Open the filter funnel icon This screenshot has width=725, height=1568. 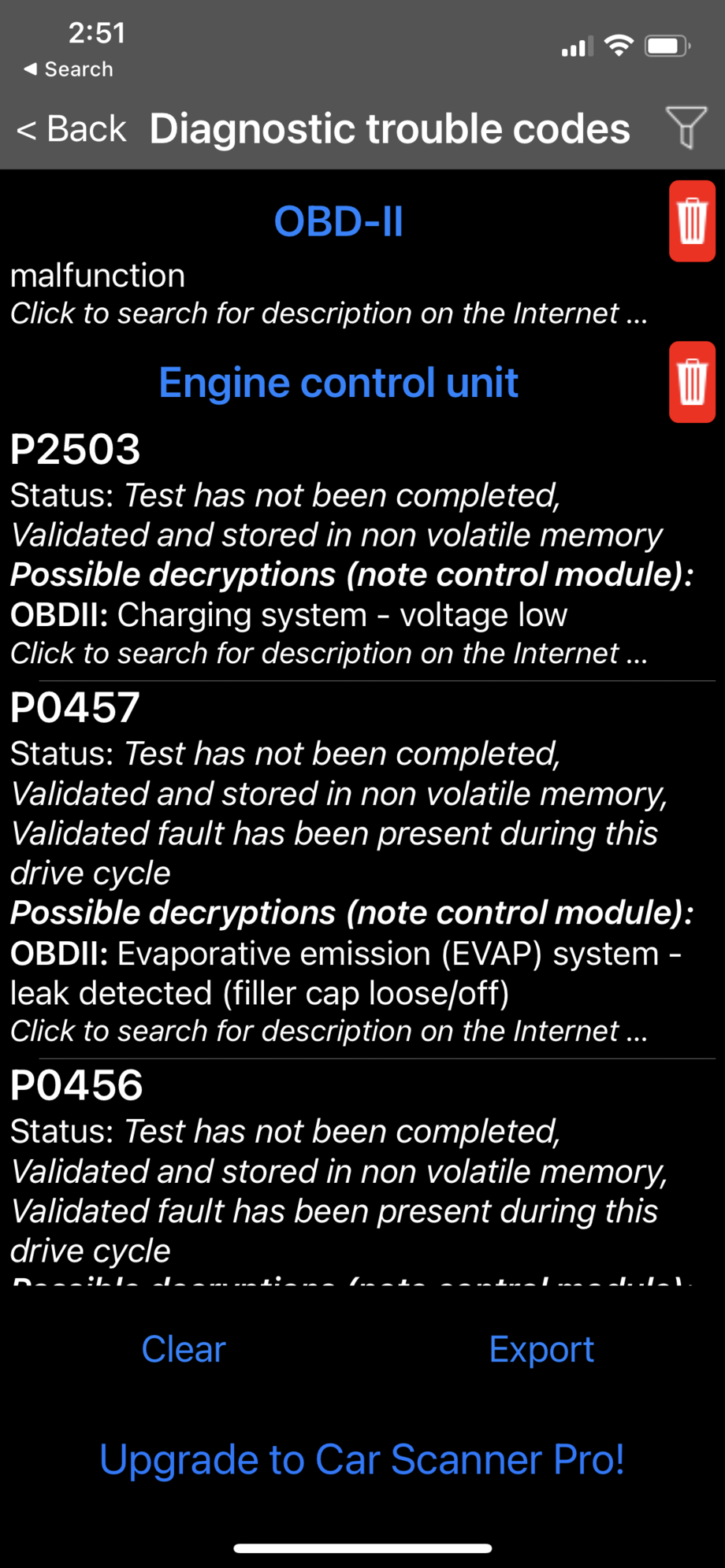(x=685, y=127)
